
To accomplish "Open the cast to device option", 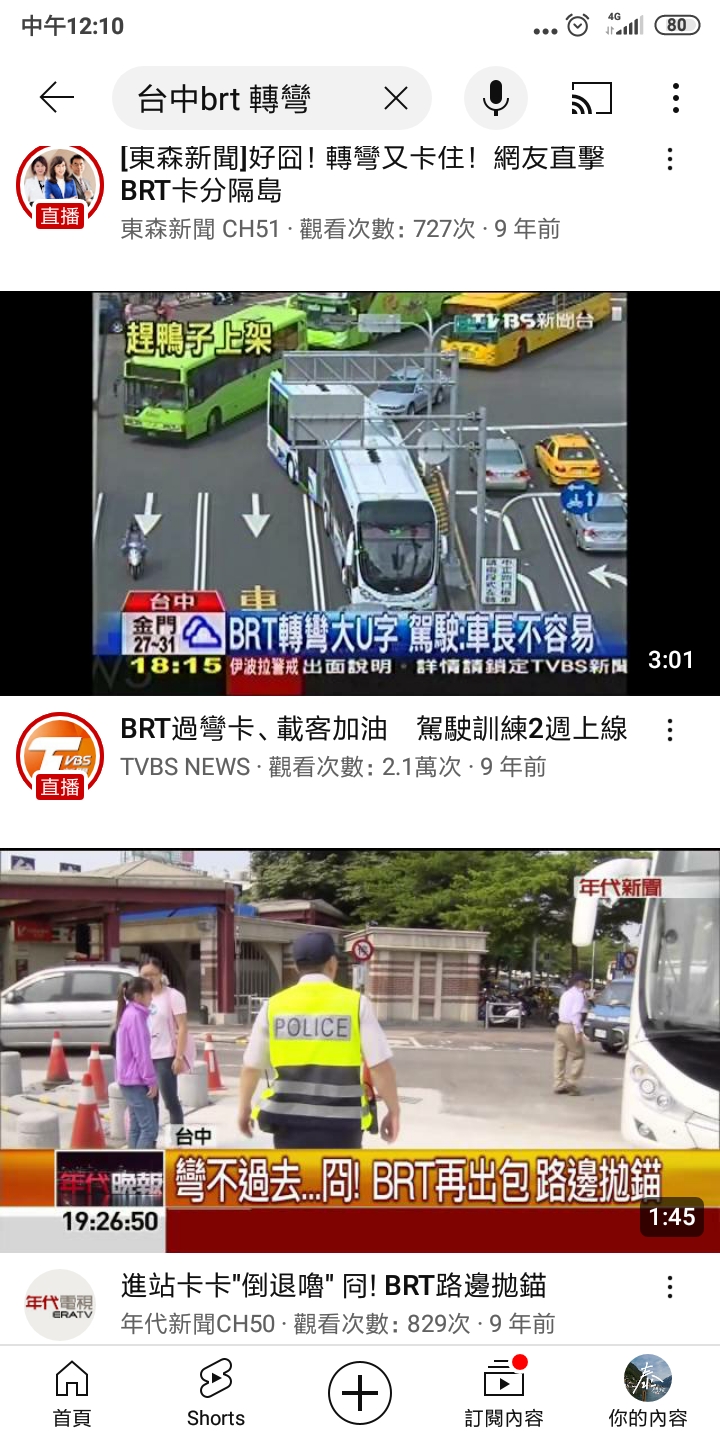I will point(591,98).
